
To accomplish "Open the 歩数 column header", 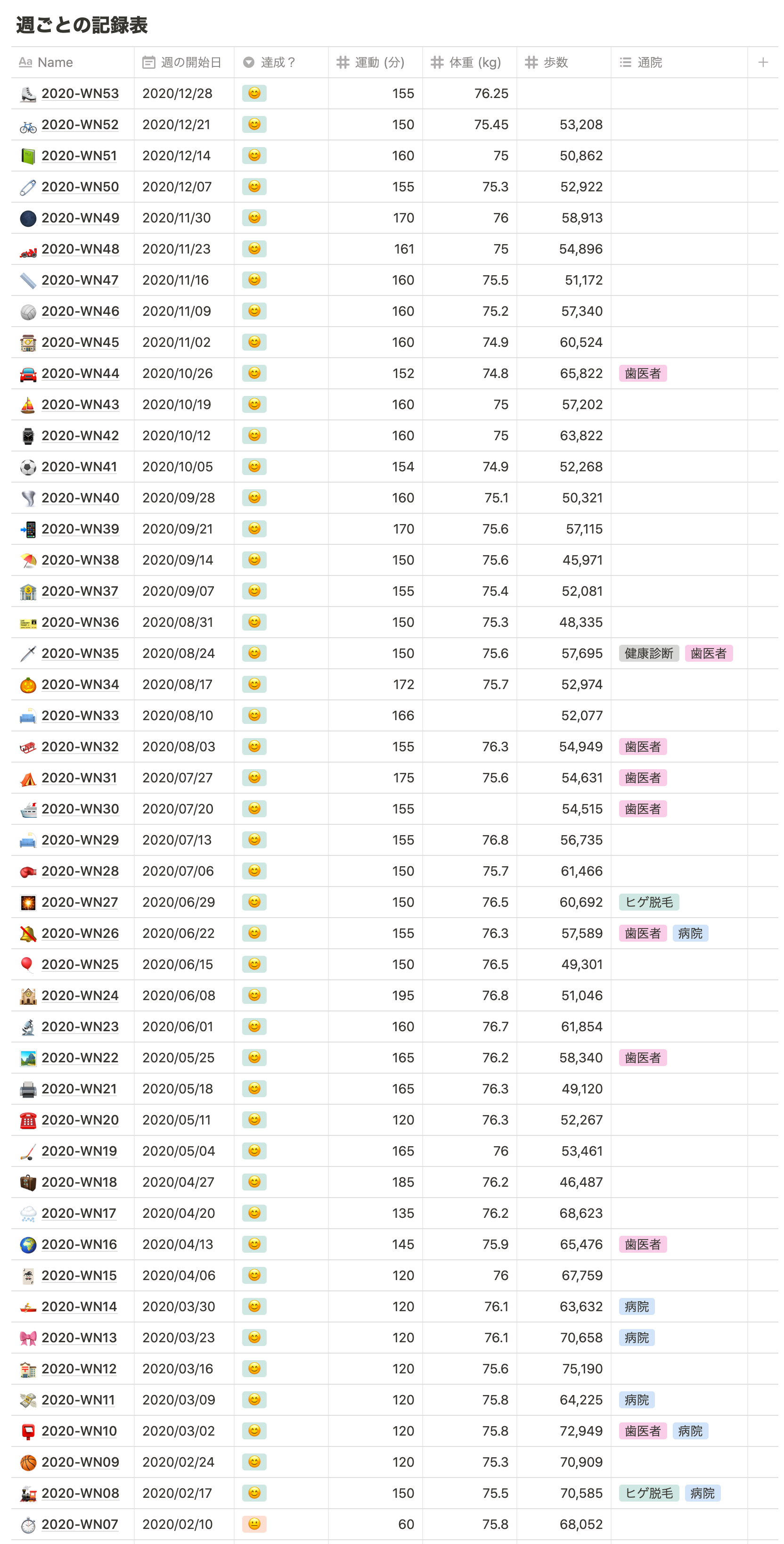I will point(555,62).
